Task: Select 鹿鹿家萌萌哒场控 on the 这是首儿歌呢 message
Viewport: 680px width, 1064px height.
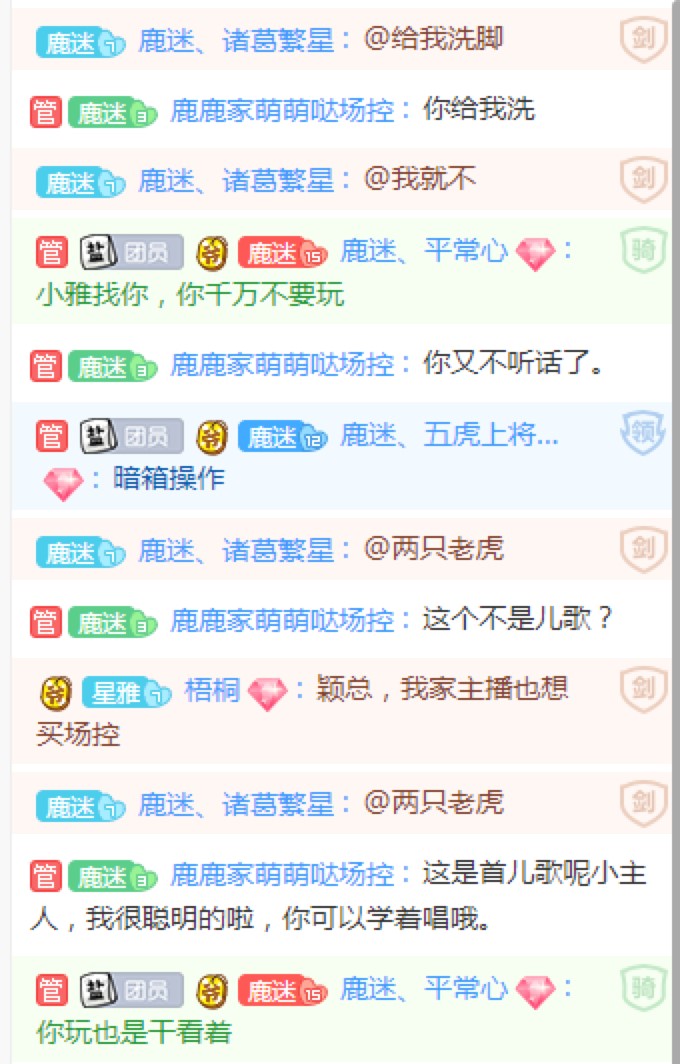Action: (x=282, y=875)
